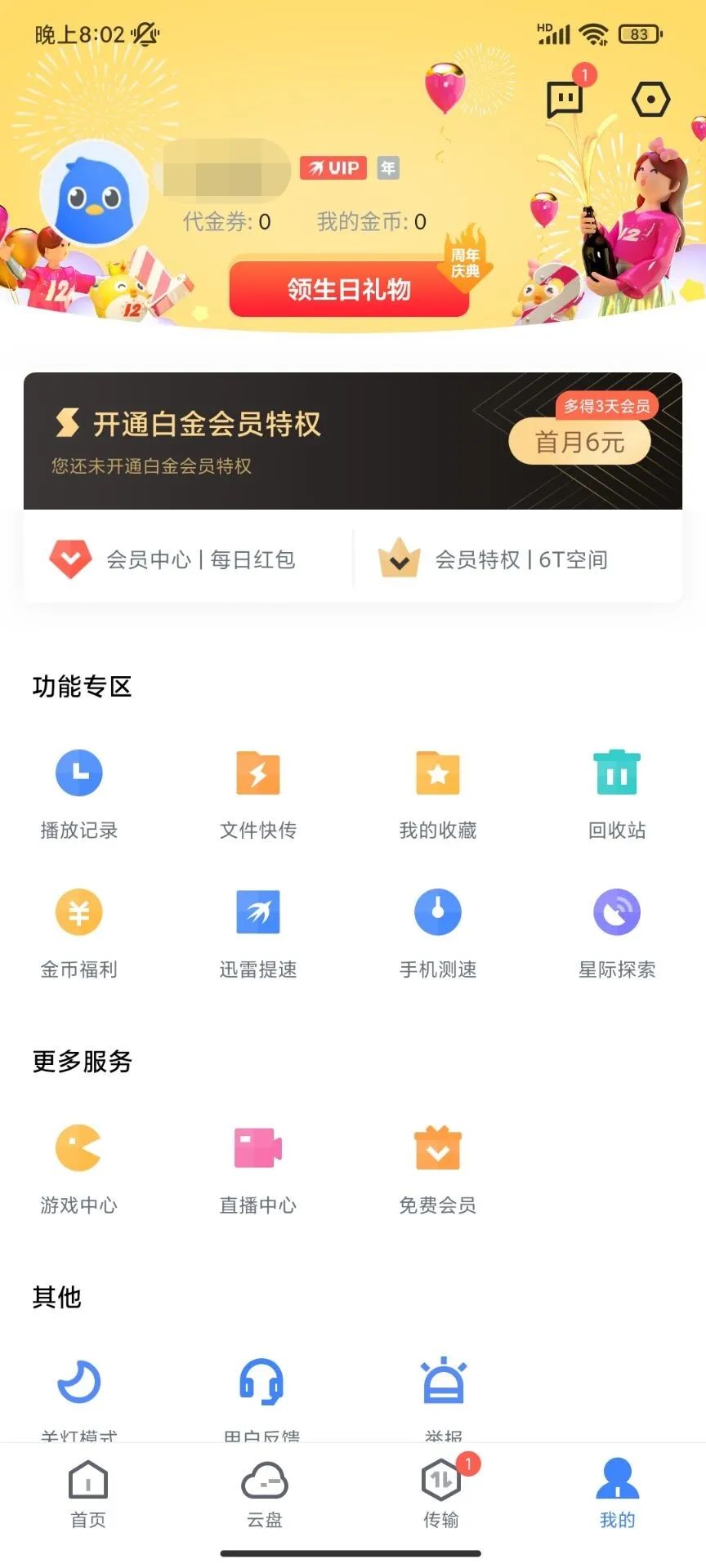Screen dimensions: 706x1568
Task: Open 游戏中心 game center
Action: 79,1168
